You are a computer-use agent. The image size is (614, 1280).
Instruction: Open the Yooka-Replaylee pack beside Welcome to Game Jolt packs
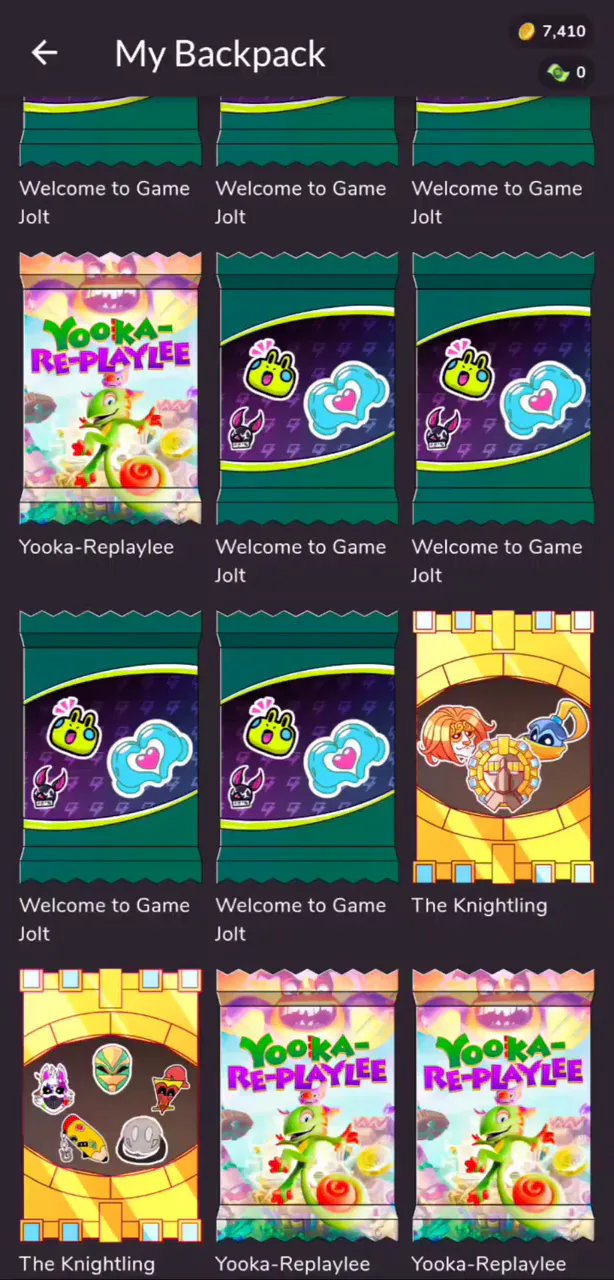coord(110,389)
